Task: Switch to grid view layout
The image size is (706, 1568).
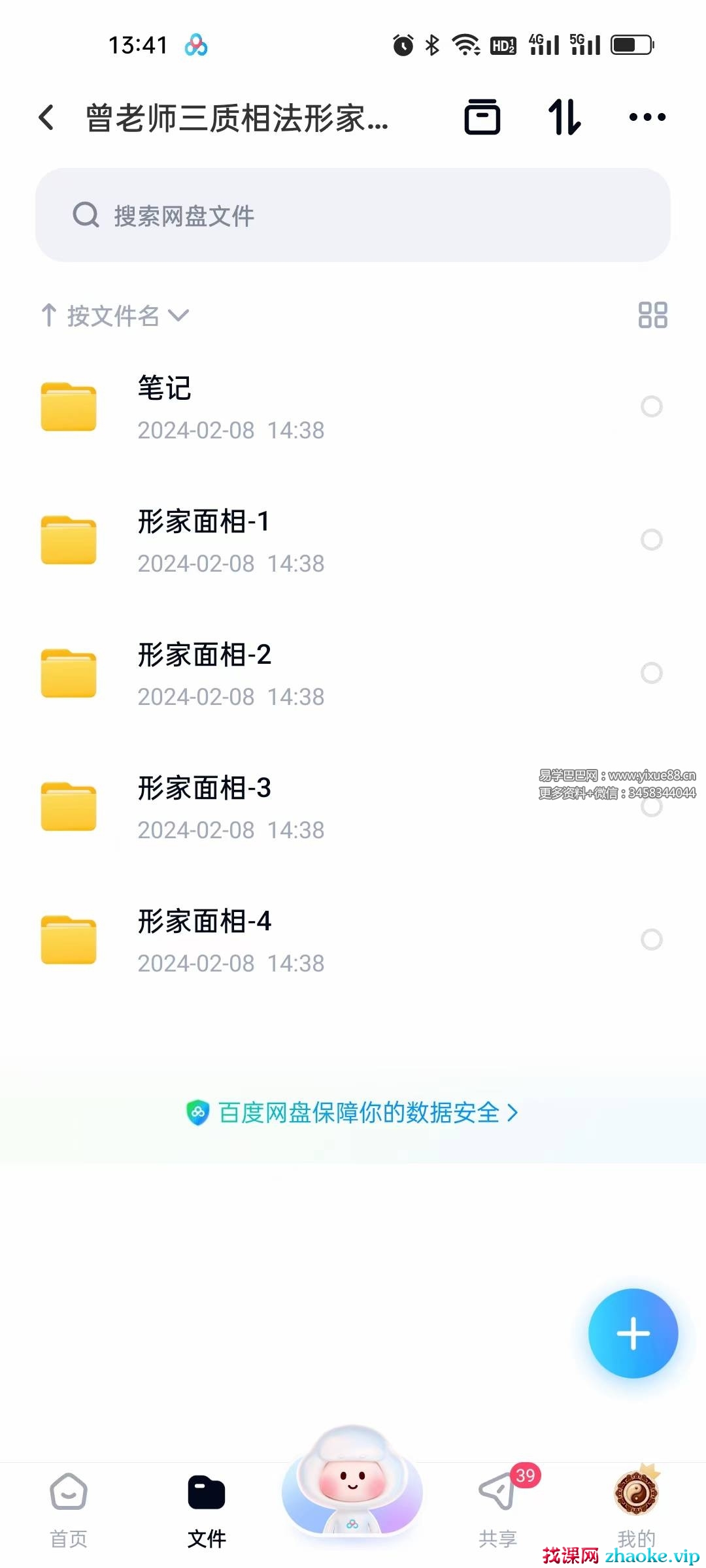Action: (652, 315)
